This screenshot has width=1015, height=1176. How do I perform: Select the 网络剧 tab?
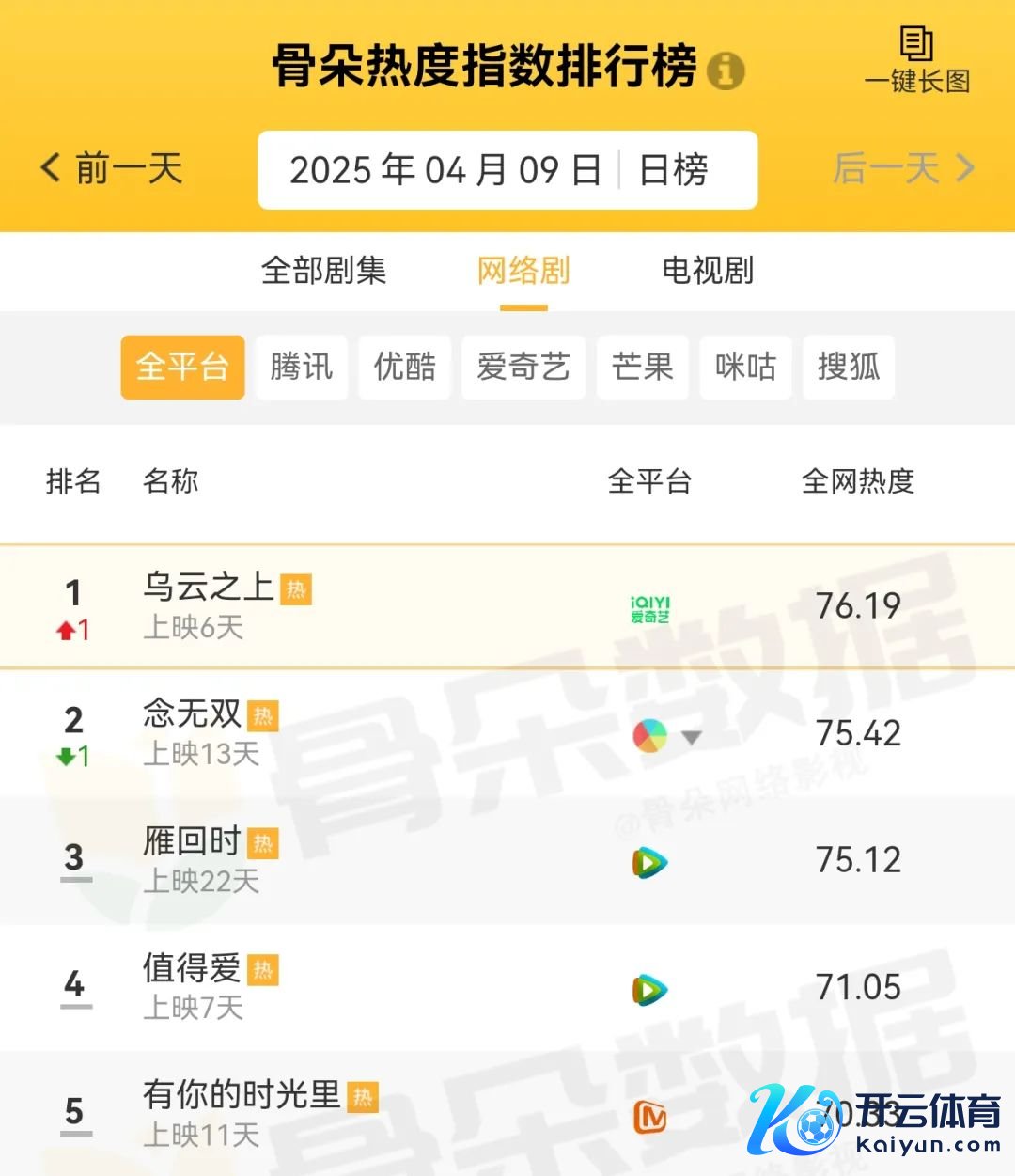pos(523,271)
